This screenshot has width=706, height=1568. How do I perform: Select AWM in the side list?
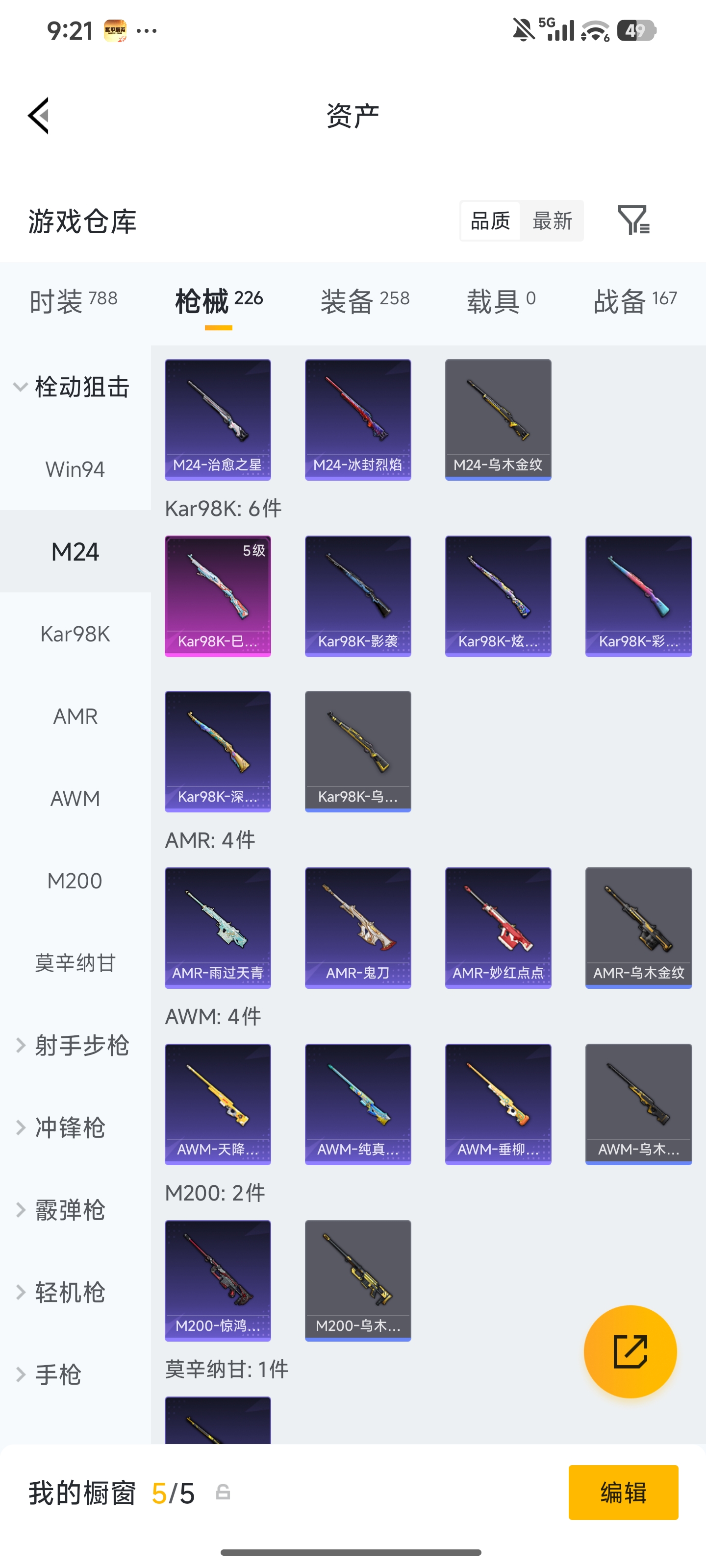point(76,799)
